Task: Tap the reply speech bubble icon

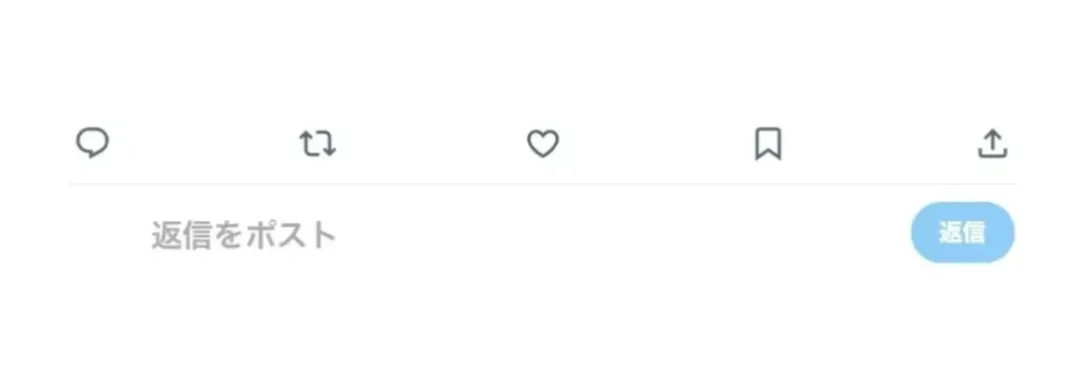Action: pyautogui.click(x=92, y=144)
